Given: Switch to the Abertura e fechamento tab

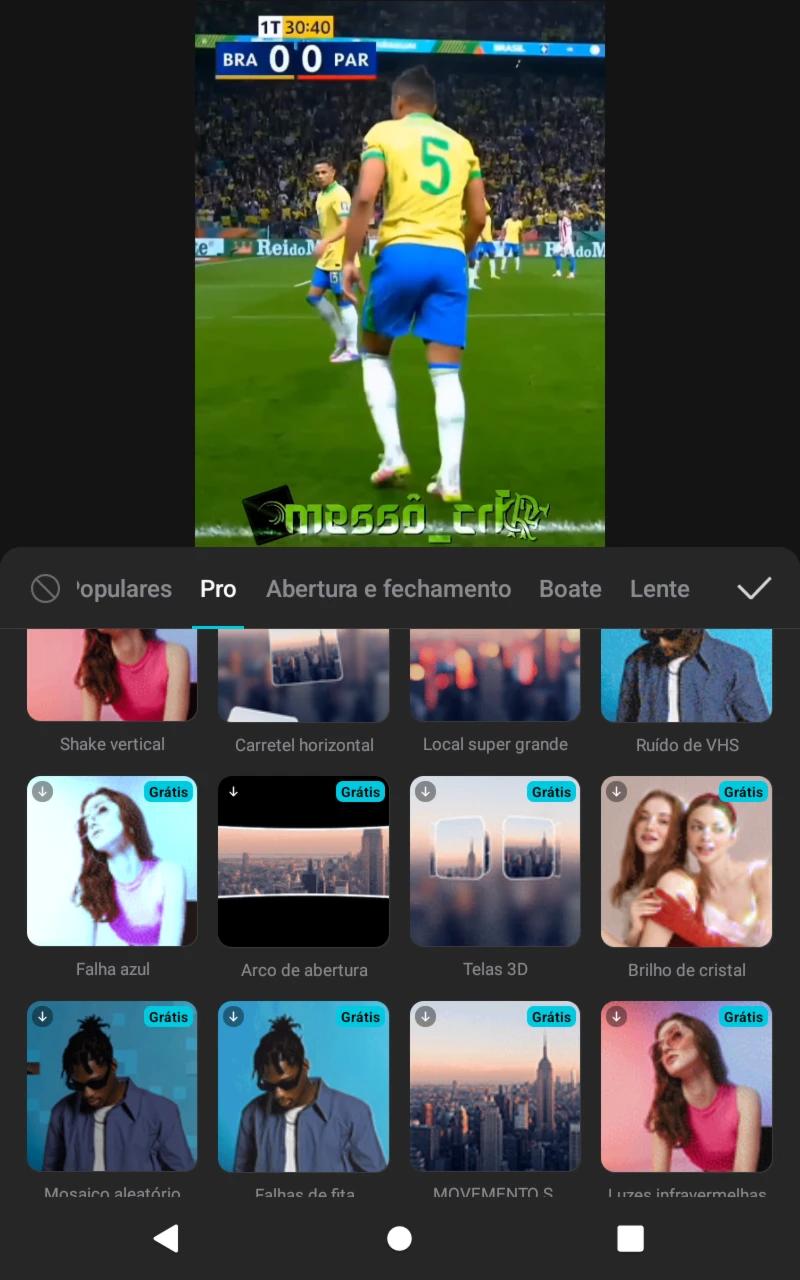Looking at the screenshot, I should tap(388, 589).
